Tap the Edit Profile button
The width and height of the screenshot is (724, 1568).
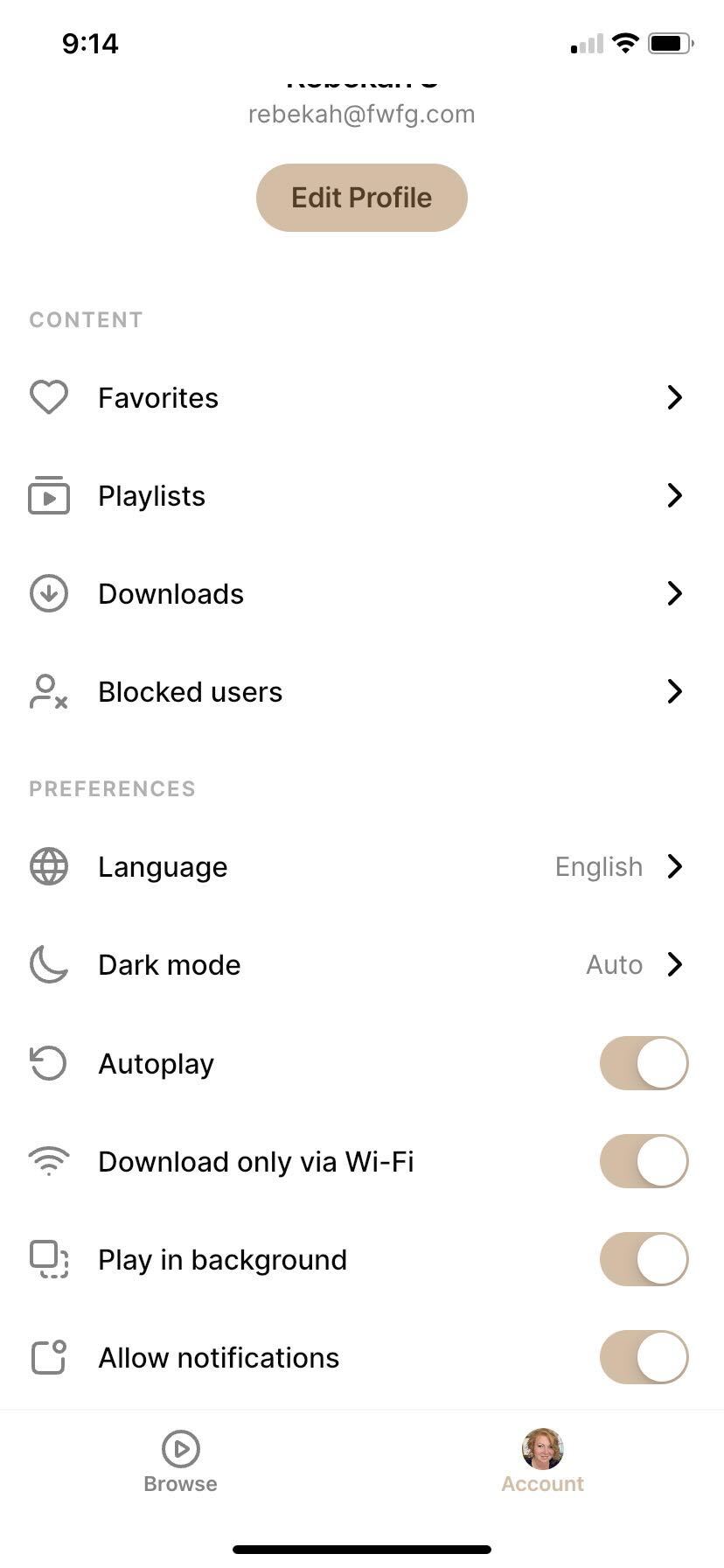pos(361,198)
